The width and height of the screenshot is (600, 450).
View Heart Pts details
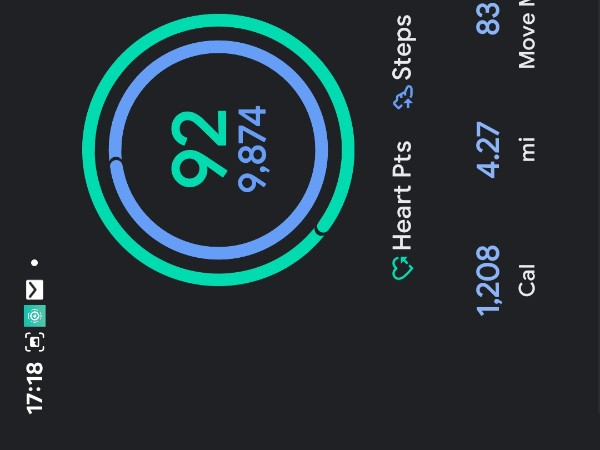[402, 211]
